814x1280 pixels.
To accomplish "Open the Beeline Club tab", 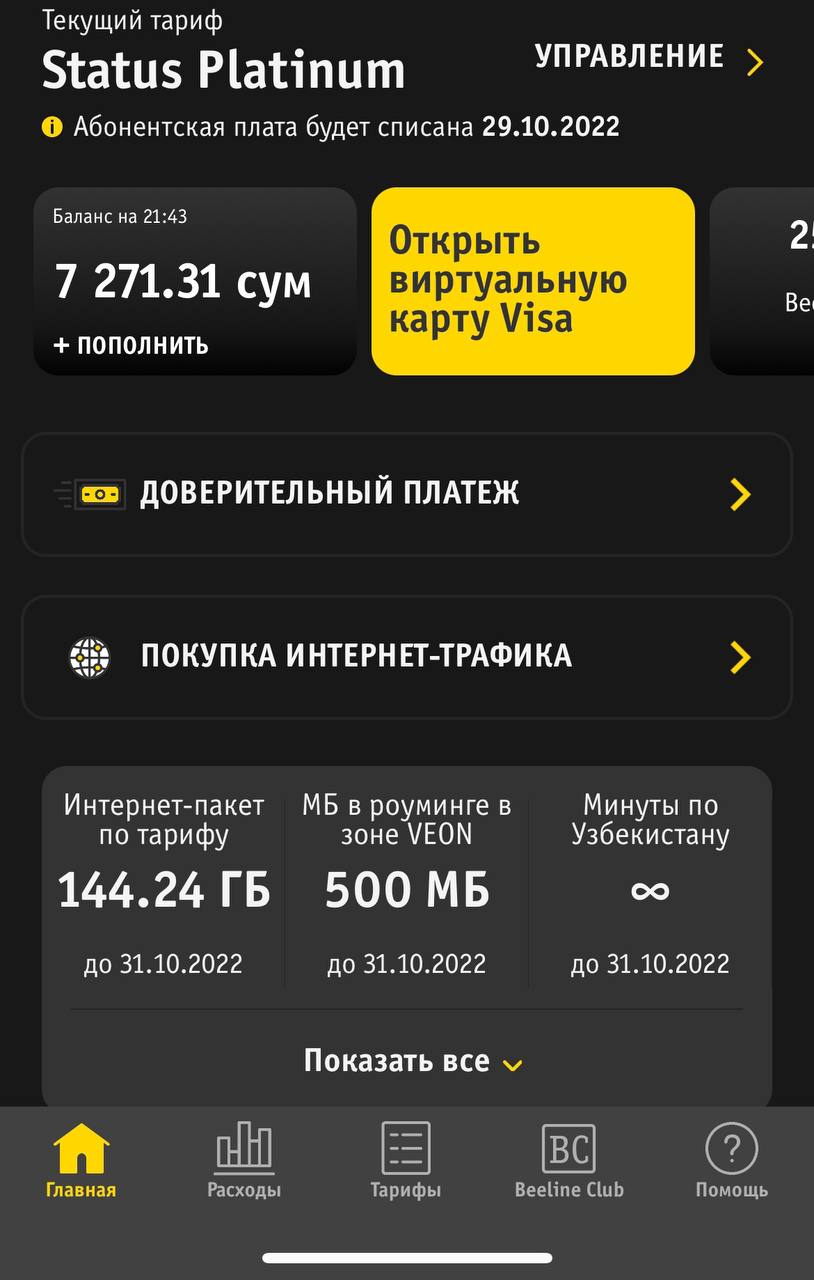I will 568,1160.
